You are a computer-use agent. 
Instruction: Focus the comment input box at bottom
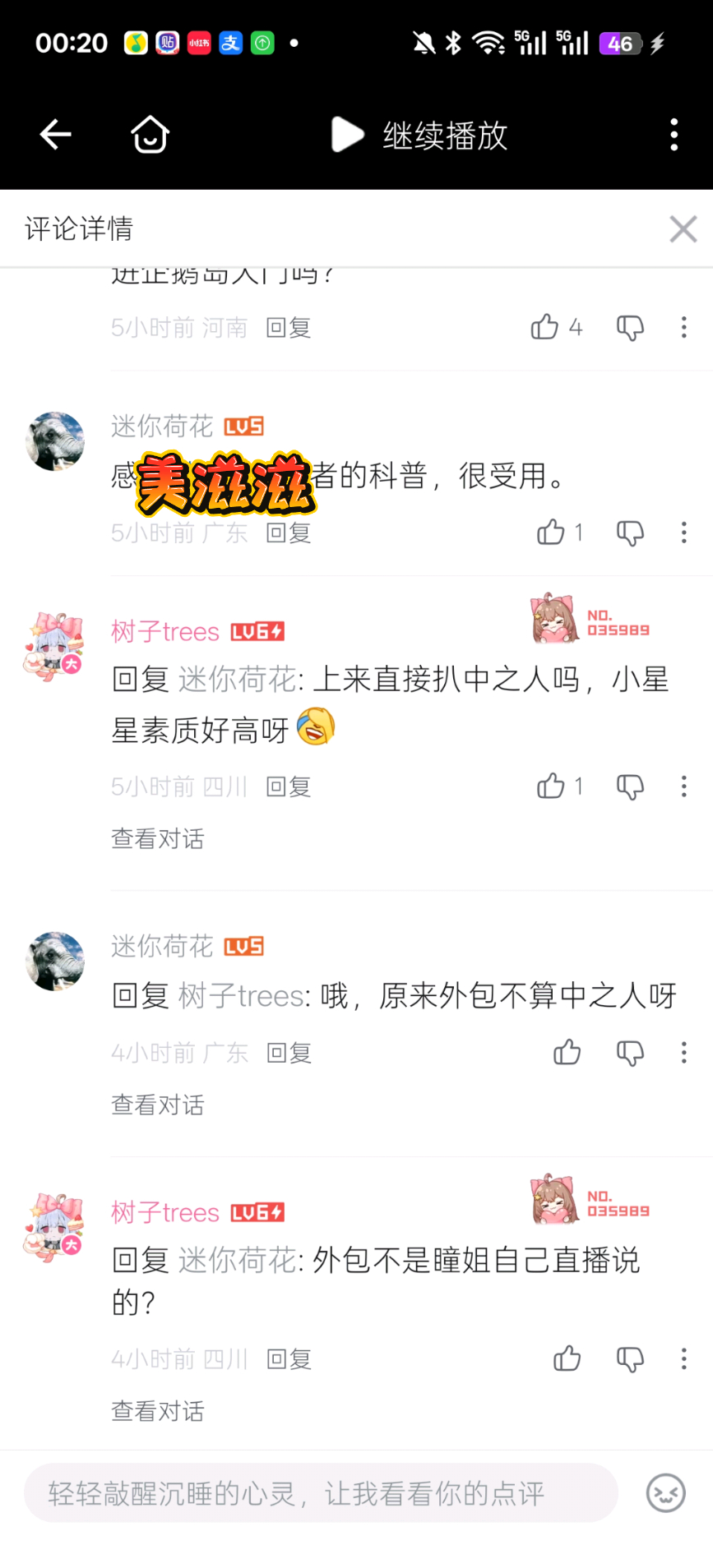321,1493
